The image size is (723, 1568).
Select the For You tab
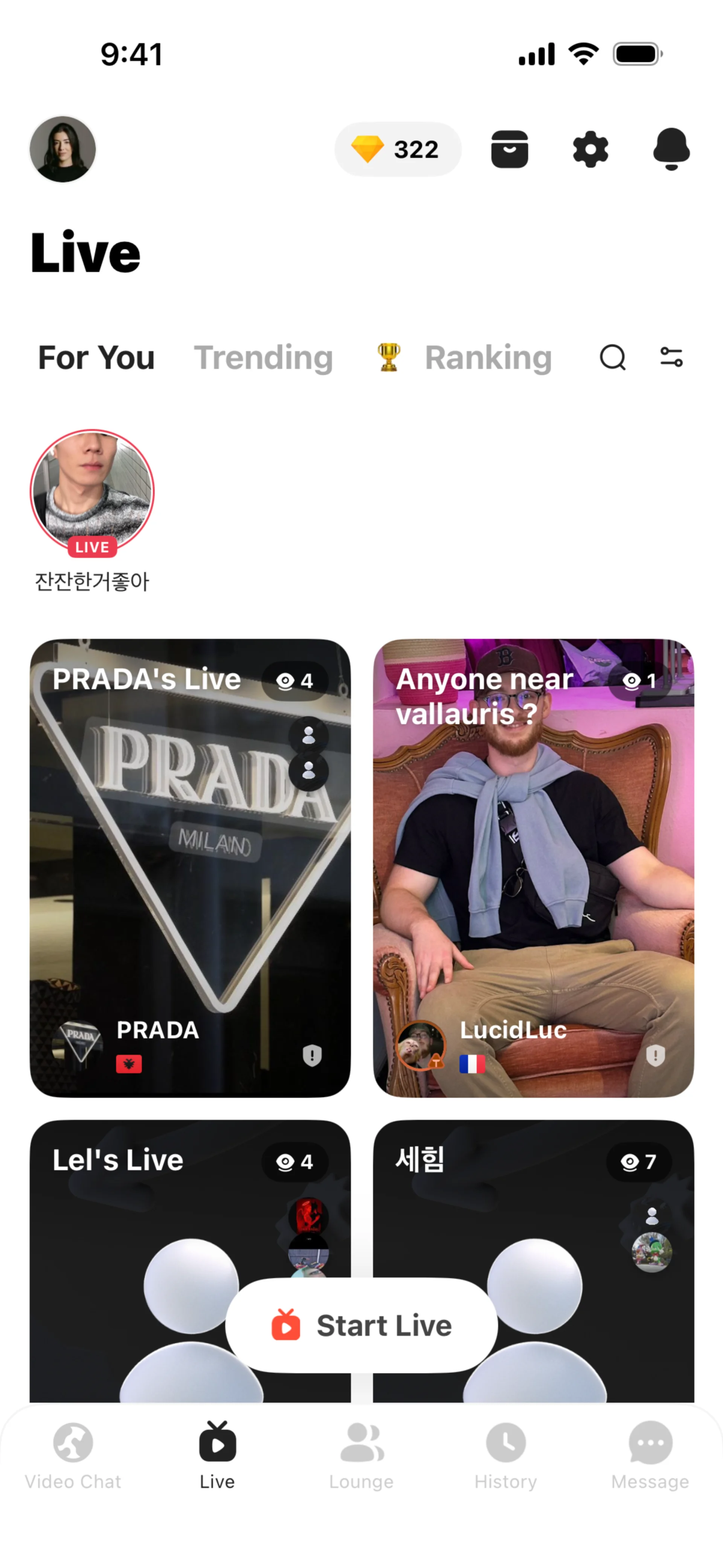click(x=96, y=357)
